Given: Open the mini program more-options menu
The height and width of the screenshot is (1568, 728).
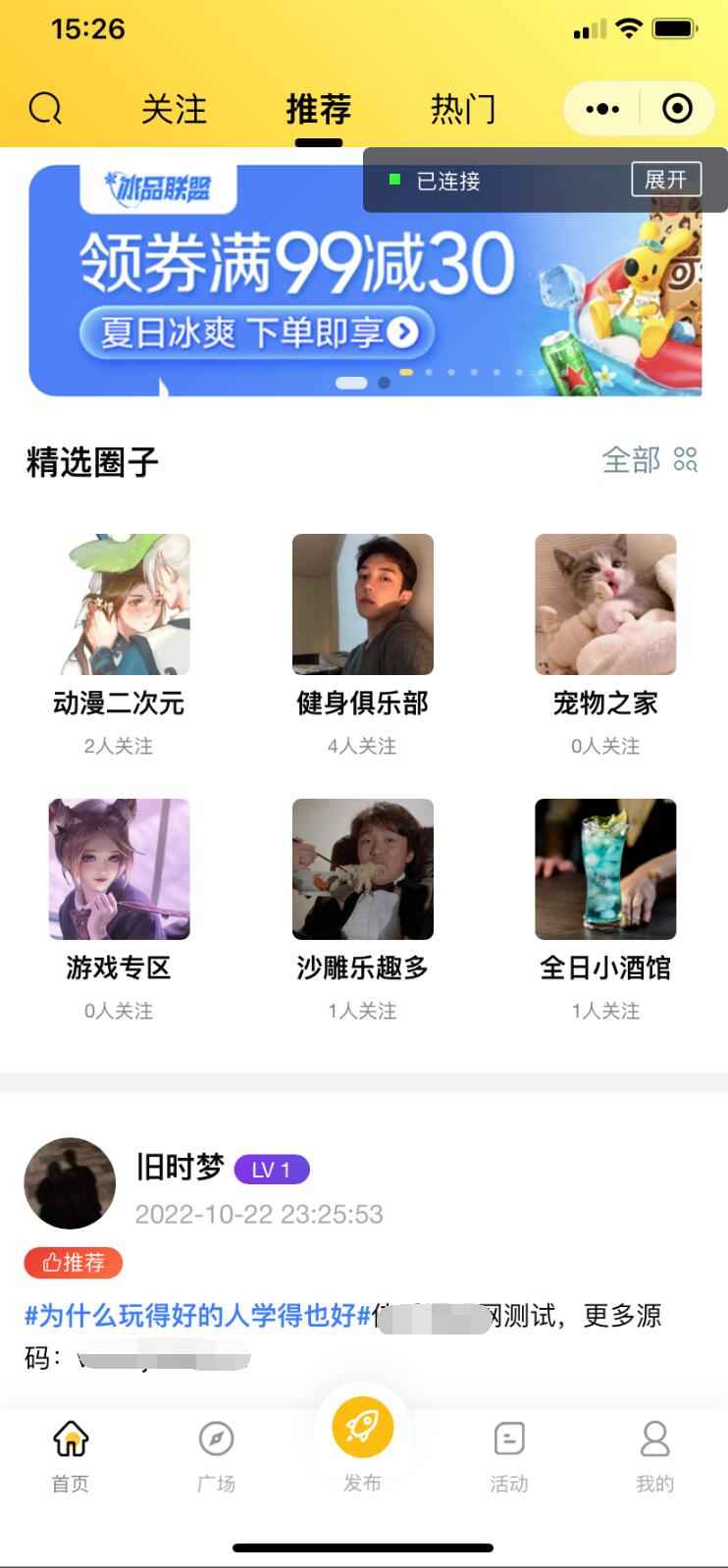Looking at the screenshot, I should click(x=602, y=108).
